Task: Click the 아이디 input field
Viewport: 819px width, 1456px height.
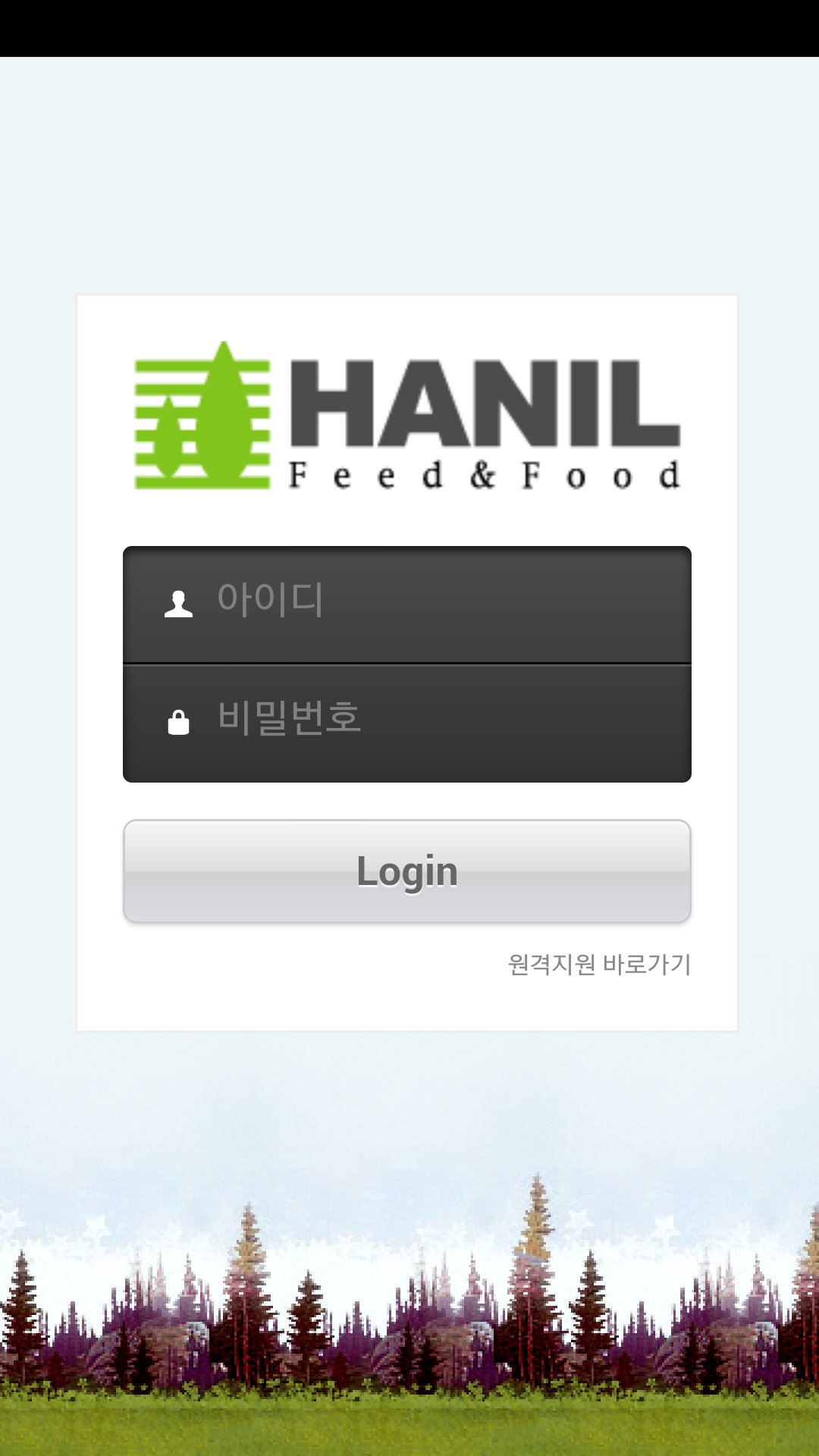Action: (409, 603)
